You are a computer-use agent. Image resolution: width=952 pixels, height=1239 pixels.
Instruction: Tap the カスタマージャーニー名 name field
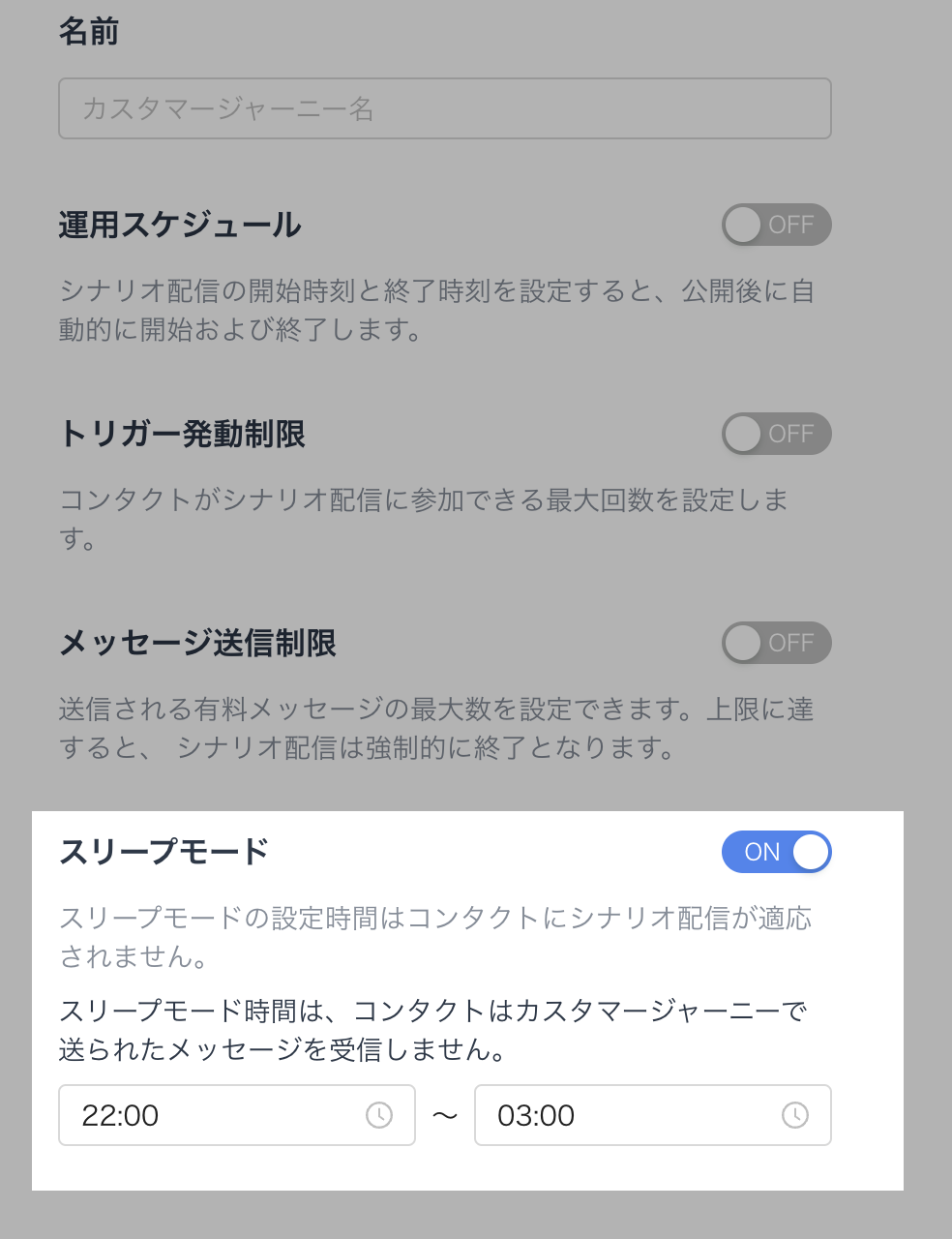tap(444, 108)
